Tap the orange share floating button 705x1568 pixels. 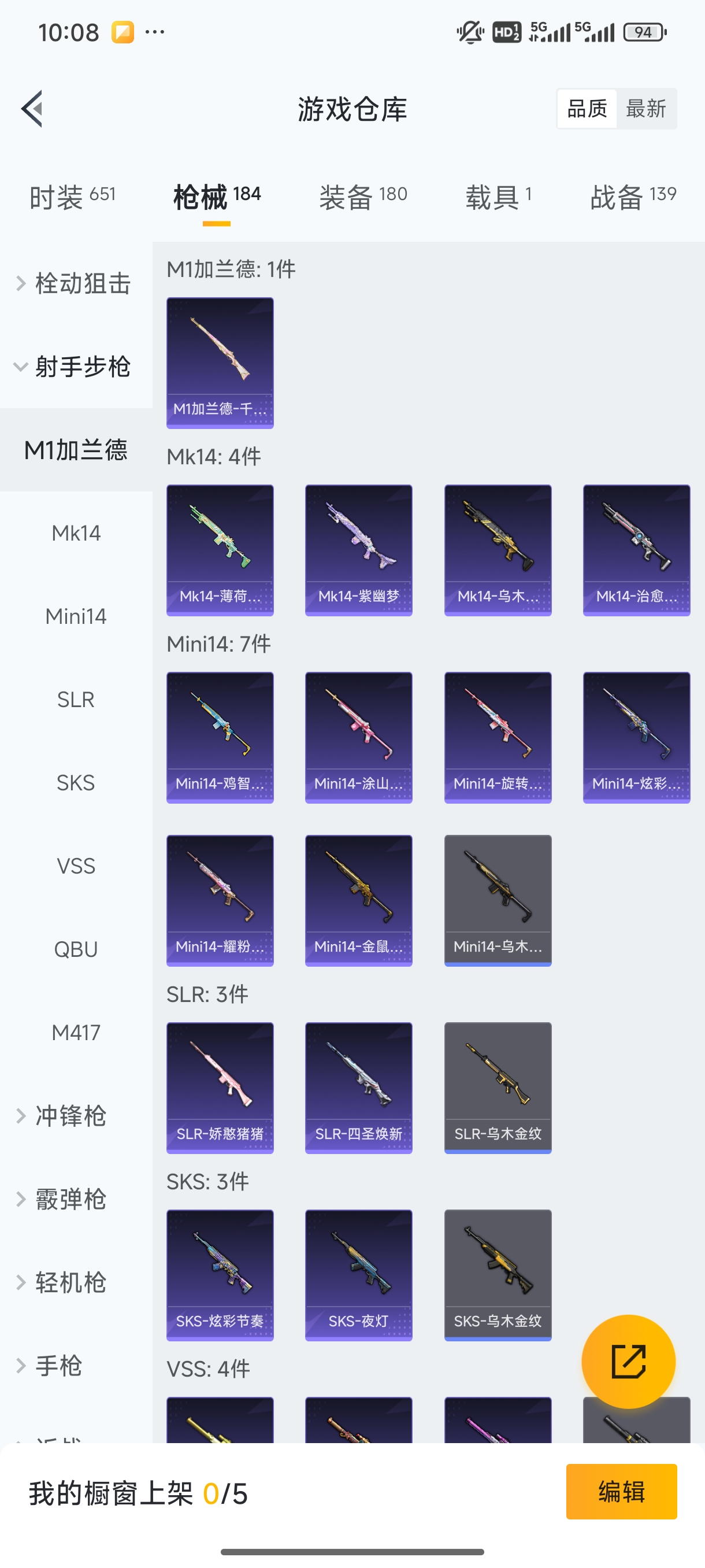[628, 1361]
